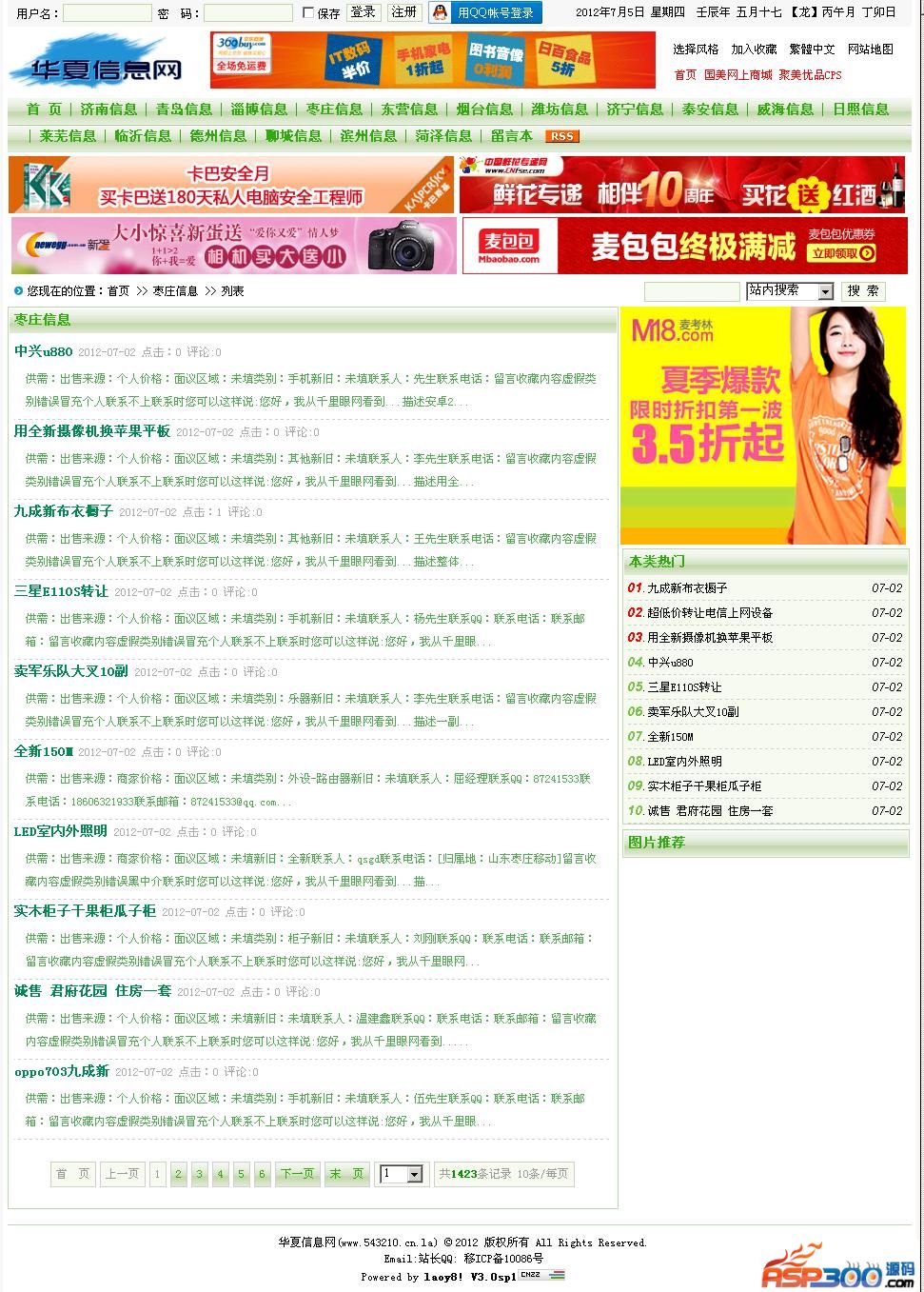Open the 济南信息 navigation tab
The width and height of the screenshot is (924, 1292).
point(108,109)
